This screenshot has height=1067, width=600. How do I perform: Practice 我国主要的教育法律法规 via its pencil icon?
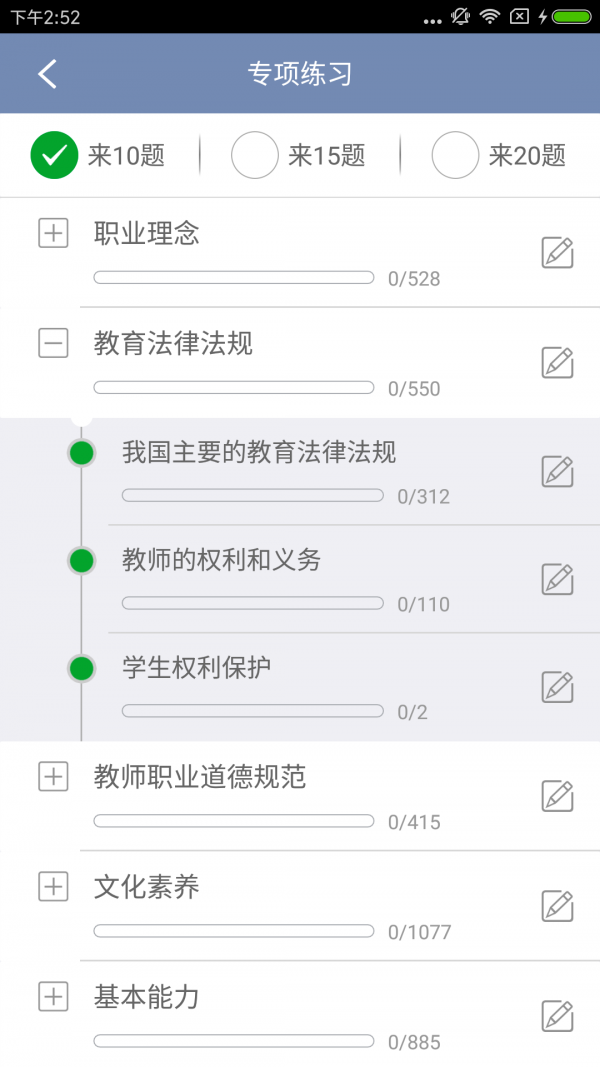557,471
